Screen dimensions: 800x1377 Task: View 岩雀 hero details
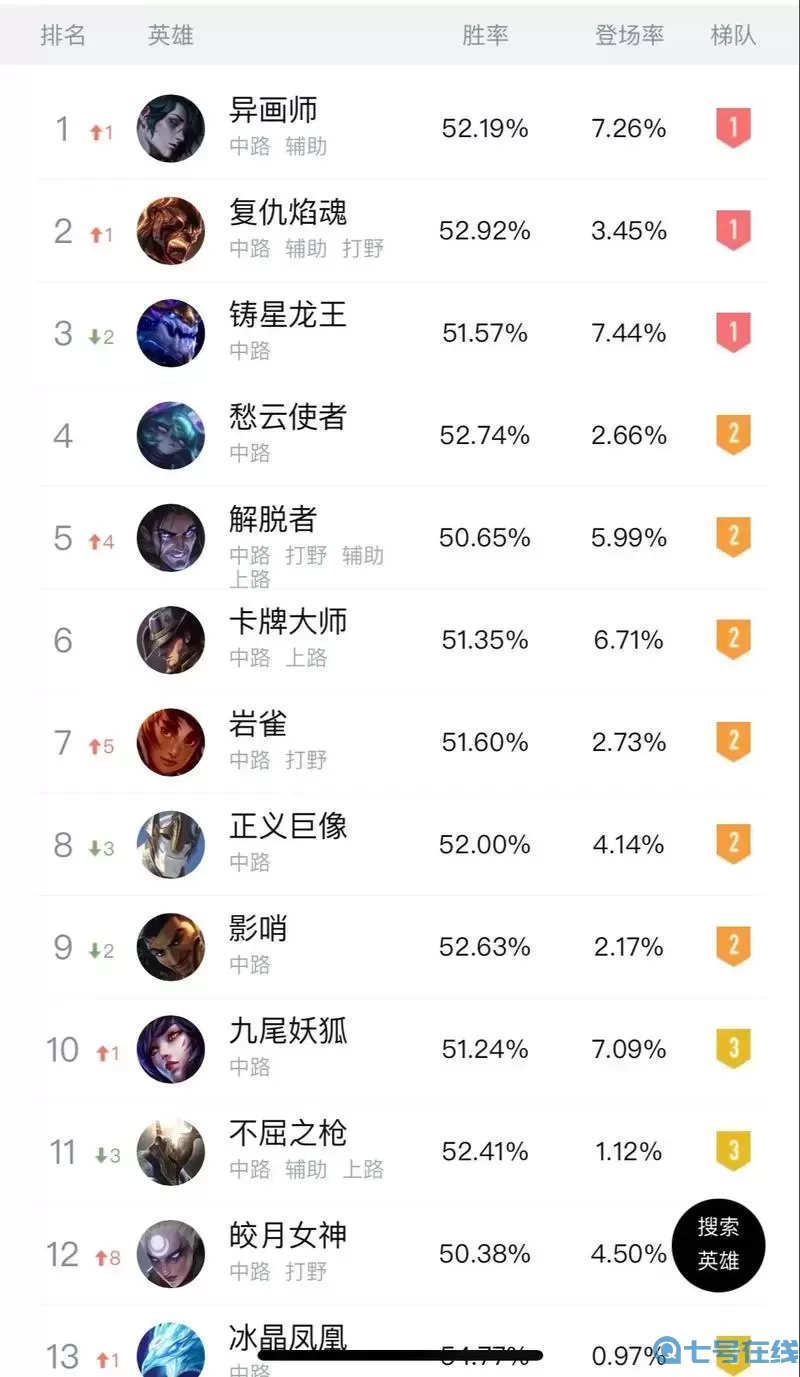(x=258, y=725)
